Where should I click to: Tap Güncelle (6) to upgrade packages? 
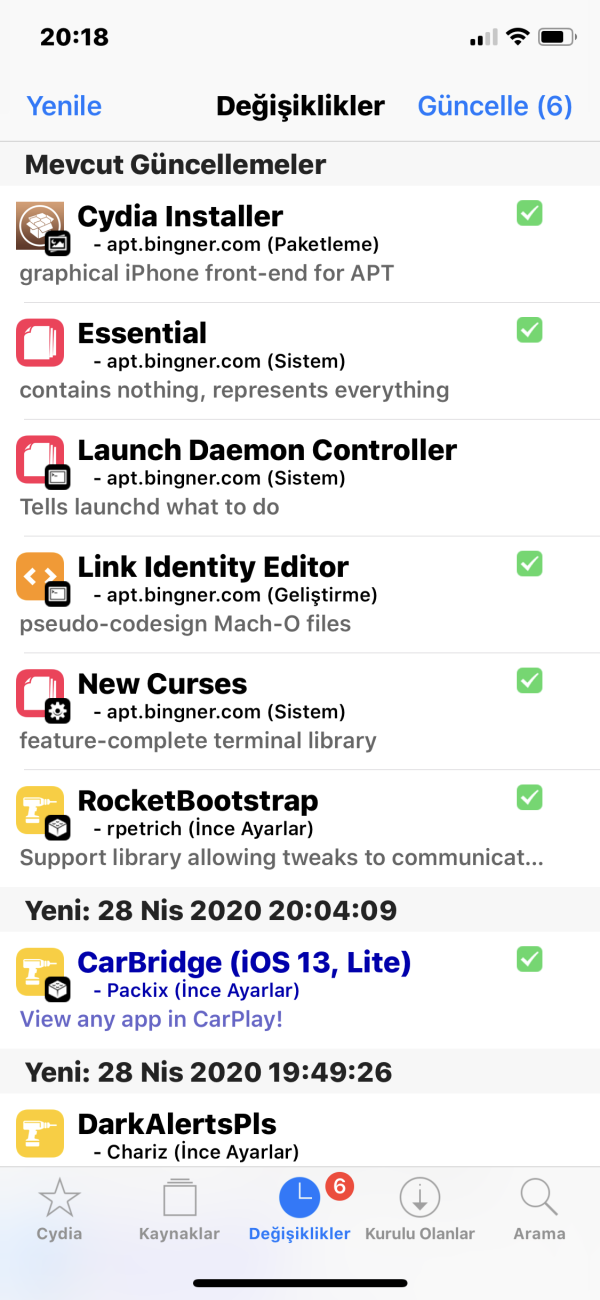[495, 106]
